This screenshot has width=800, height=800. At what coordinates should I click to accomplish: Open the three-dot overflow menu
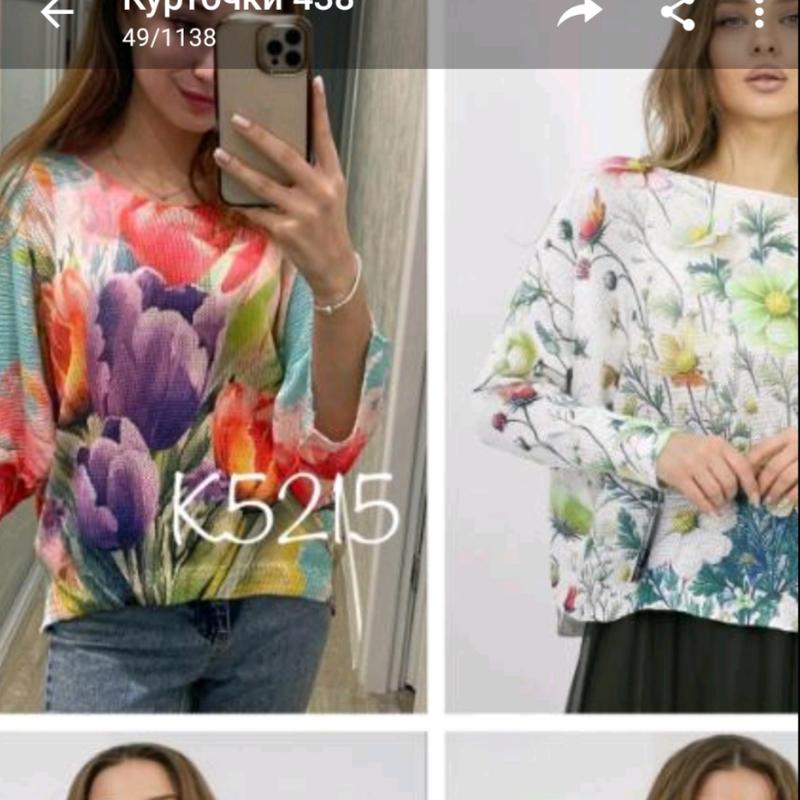tap(759, 12)
